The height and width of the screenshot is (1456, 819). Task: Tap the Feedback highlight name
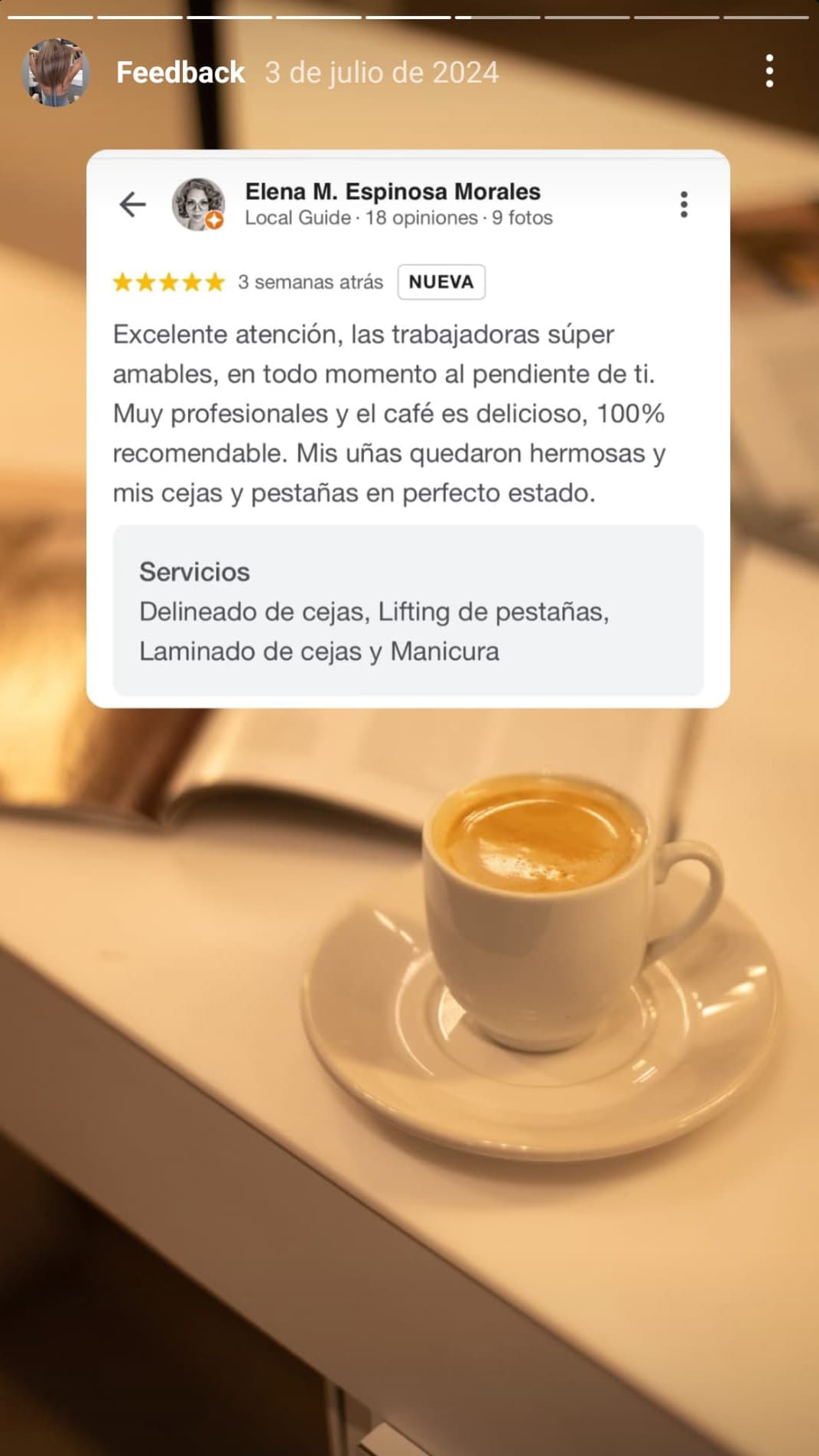(x=180, y=73)
